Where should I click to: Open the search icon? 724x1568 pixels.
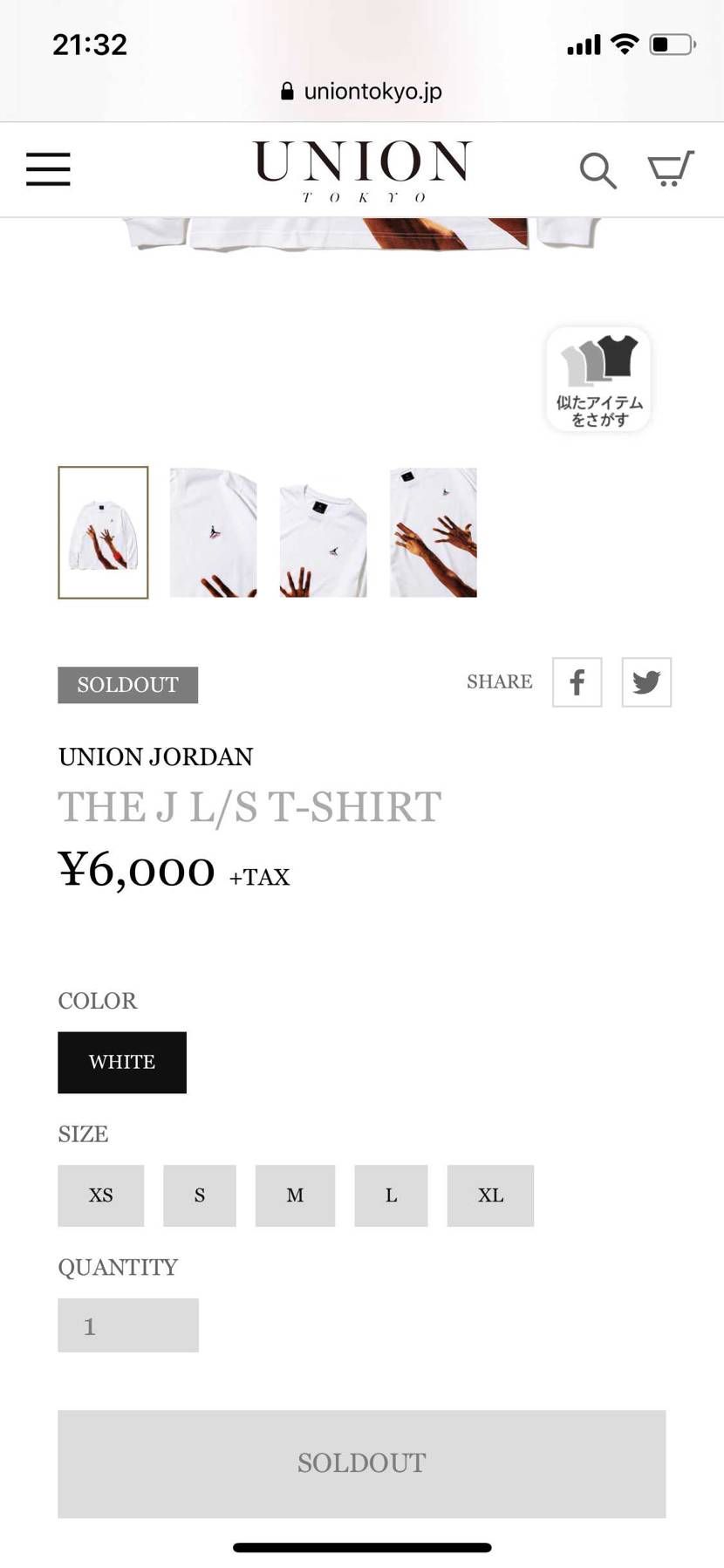coord(598,170)
